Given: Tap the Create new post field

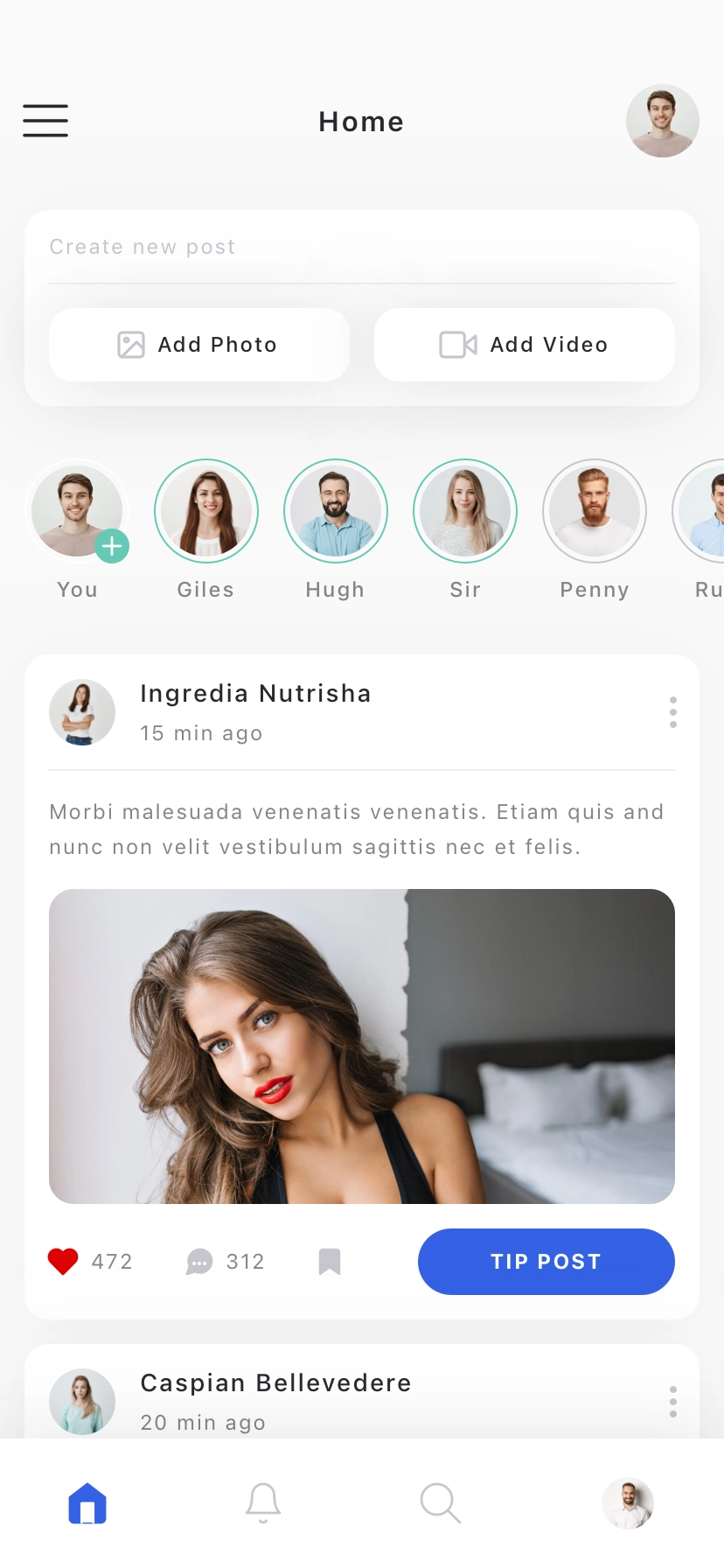Looking at the screenshot, I should [x=362, y=247].
